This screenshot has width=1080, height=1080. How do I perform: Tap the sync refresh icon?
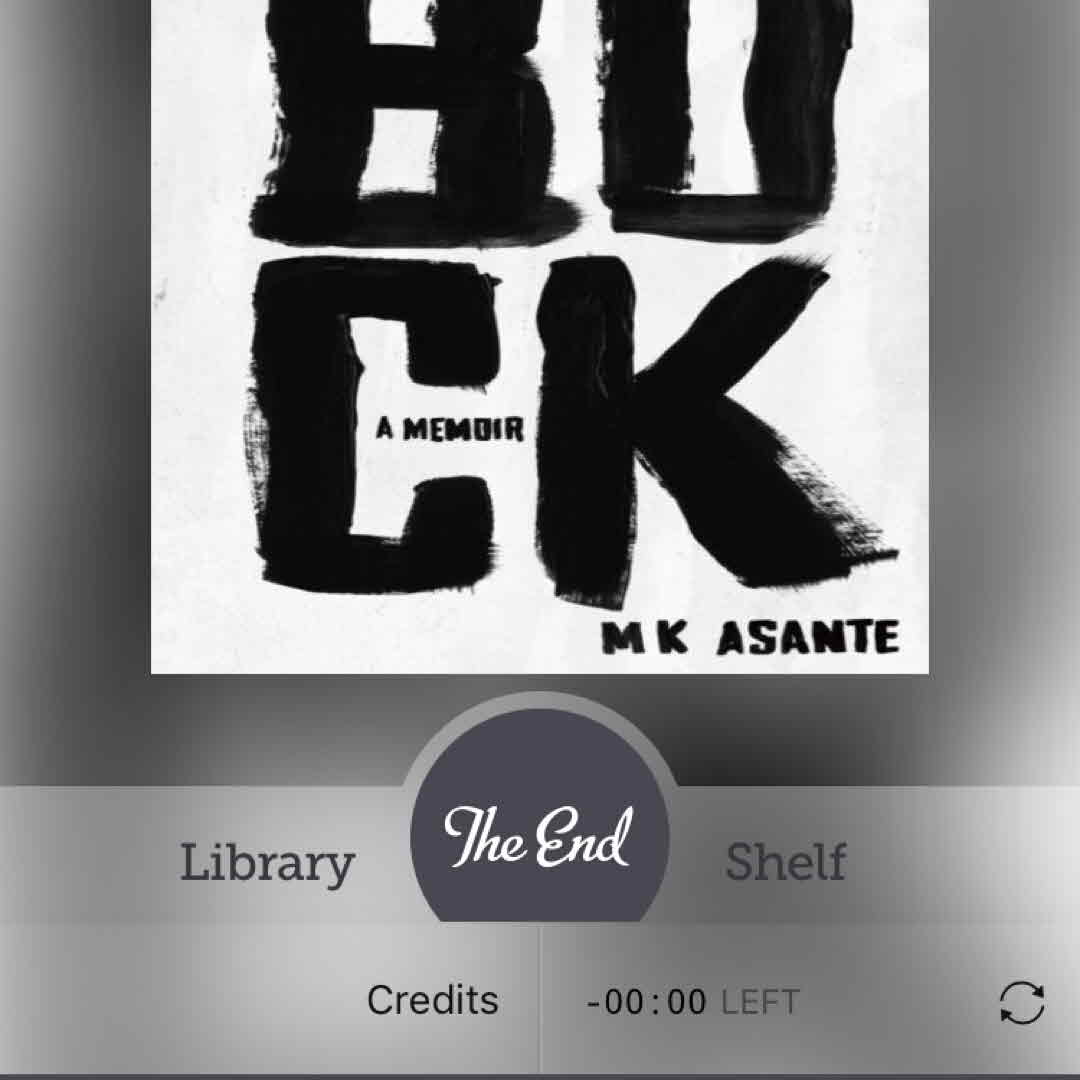(x=1021, y=1002)
